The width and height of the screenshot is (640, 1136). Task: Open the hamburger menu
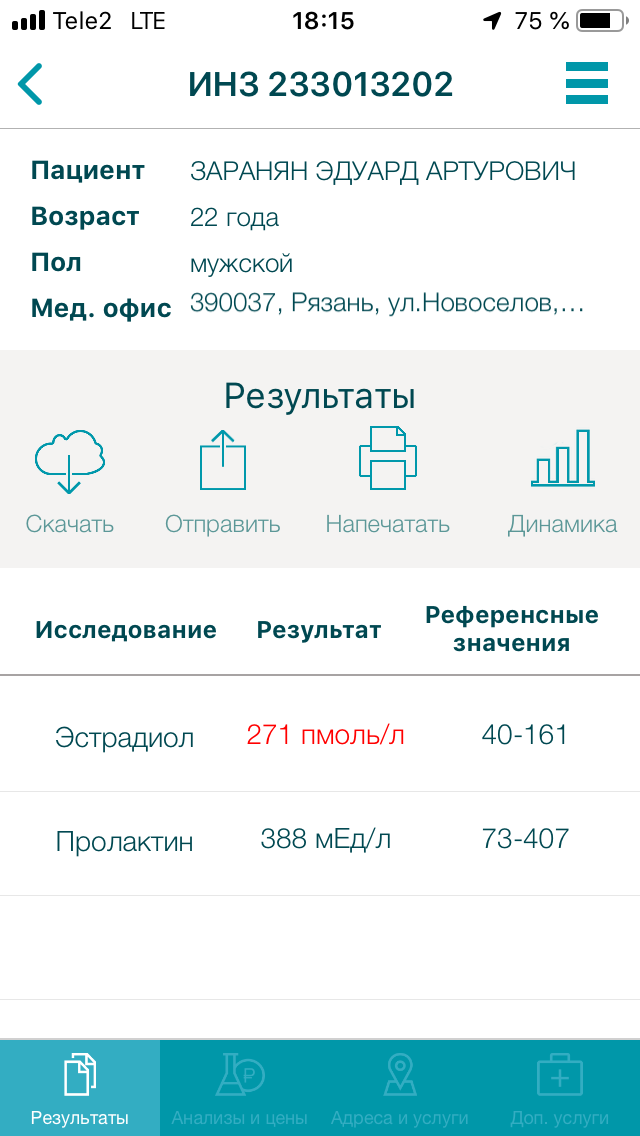coord(587,83)
